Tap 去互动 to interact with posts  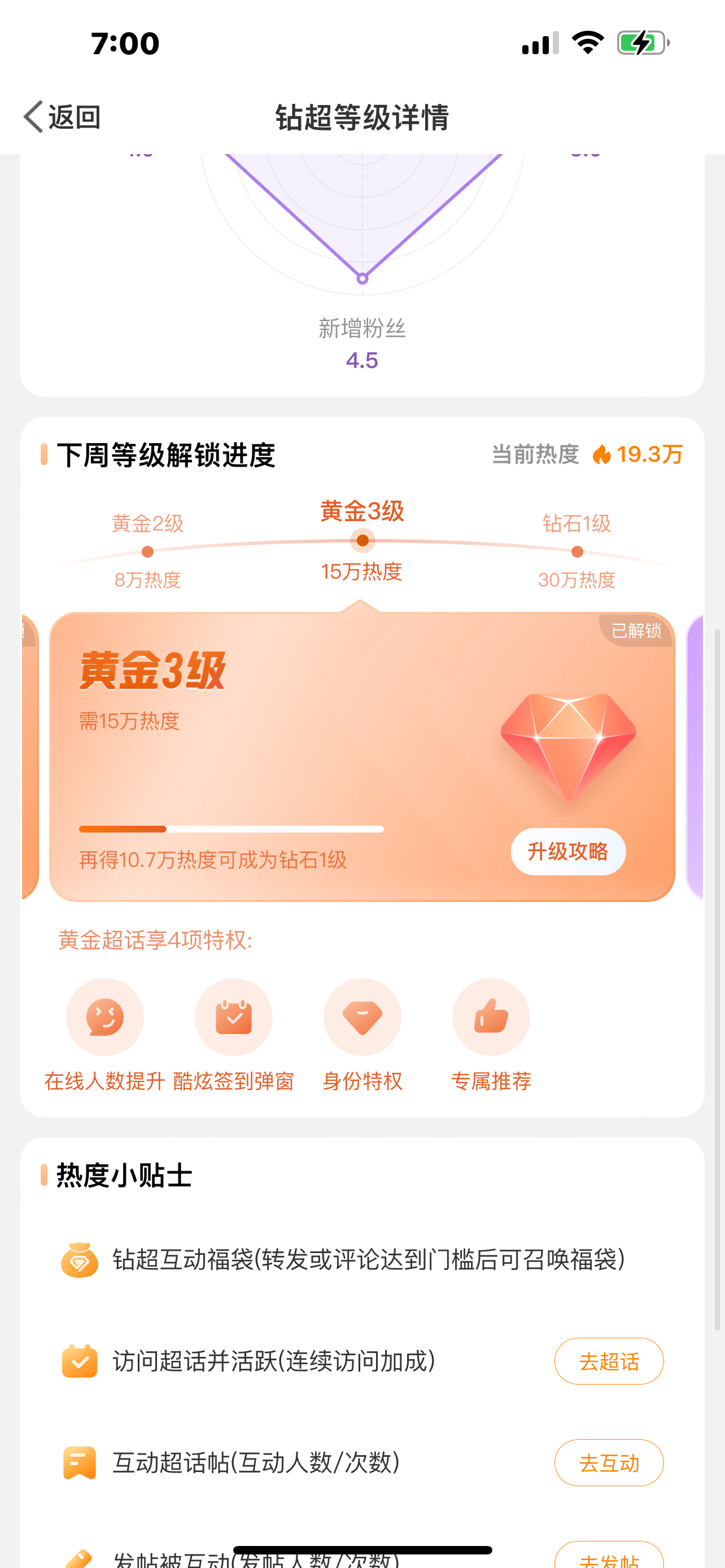pos(609,1462)
